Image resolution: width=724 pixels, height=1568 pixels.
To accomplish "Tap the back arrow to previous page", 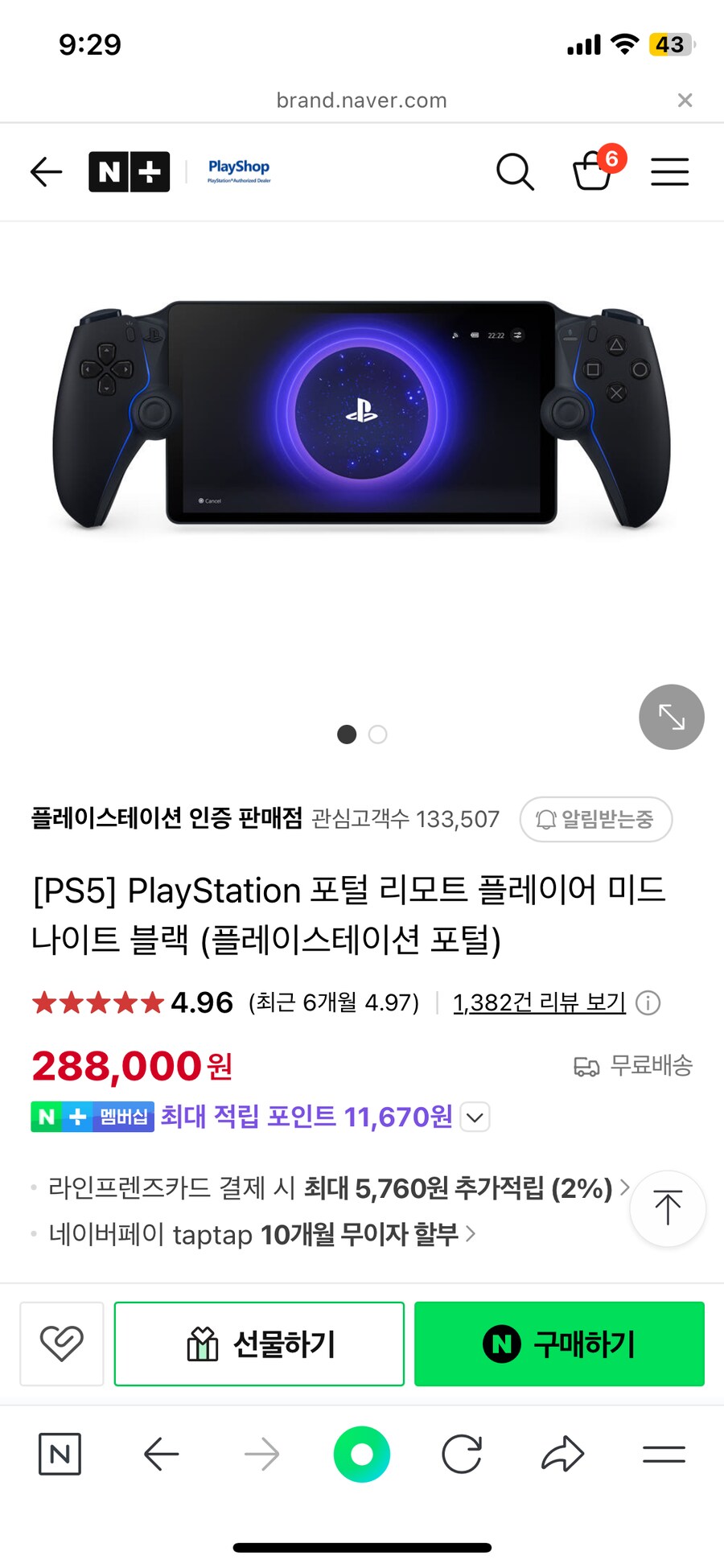I will pyautogui.click(x=46, y=171).
